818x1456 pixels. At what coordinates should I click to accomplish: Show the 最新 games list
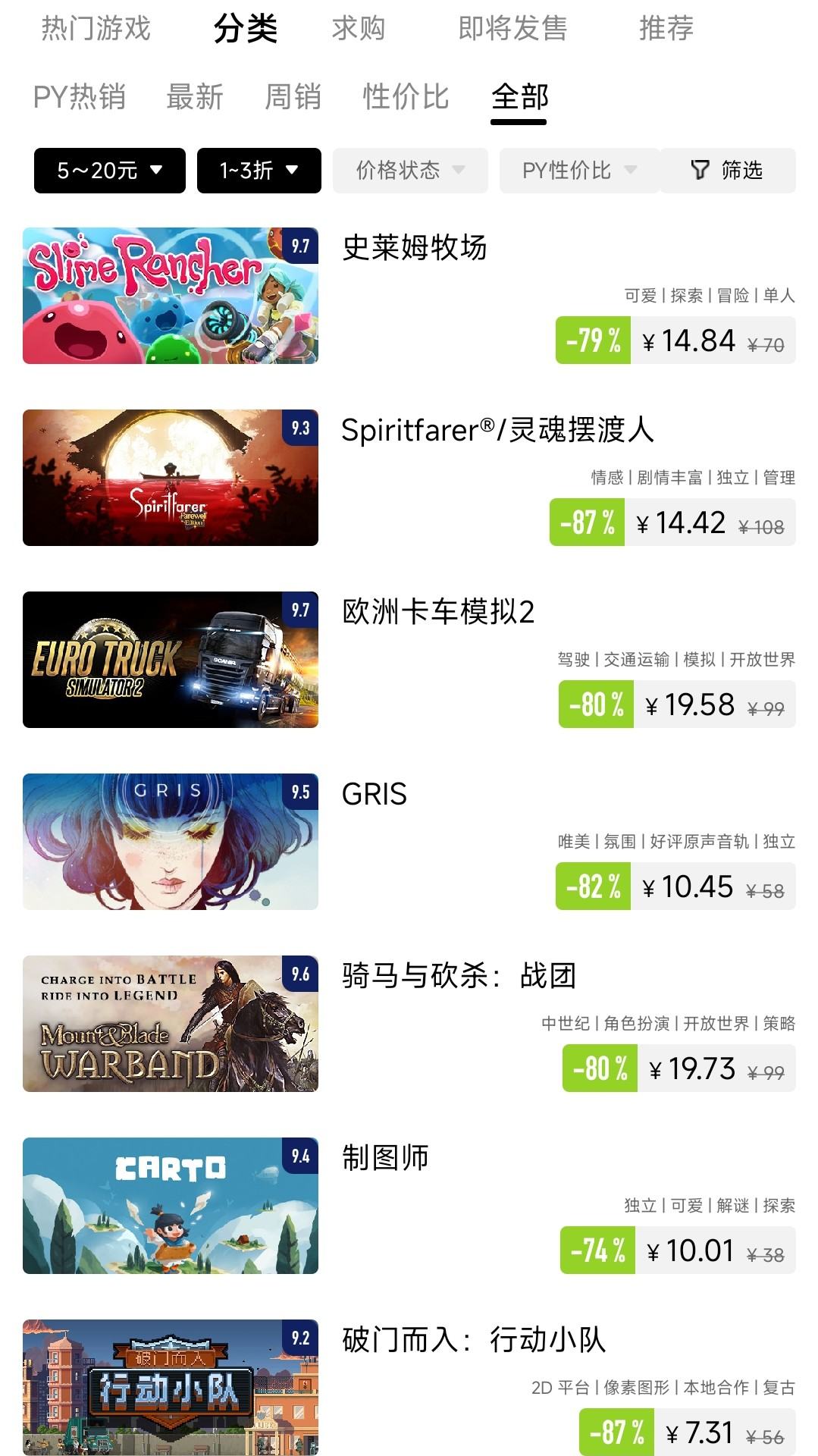coord(194,97)
